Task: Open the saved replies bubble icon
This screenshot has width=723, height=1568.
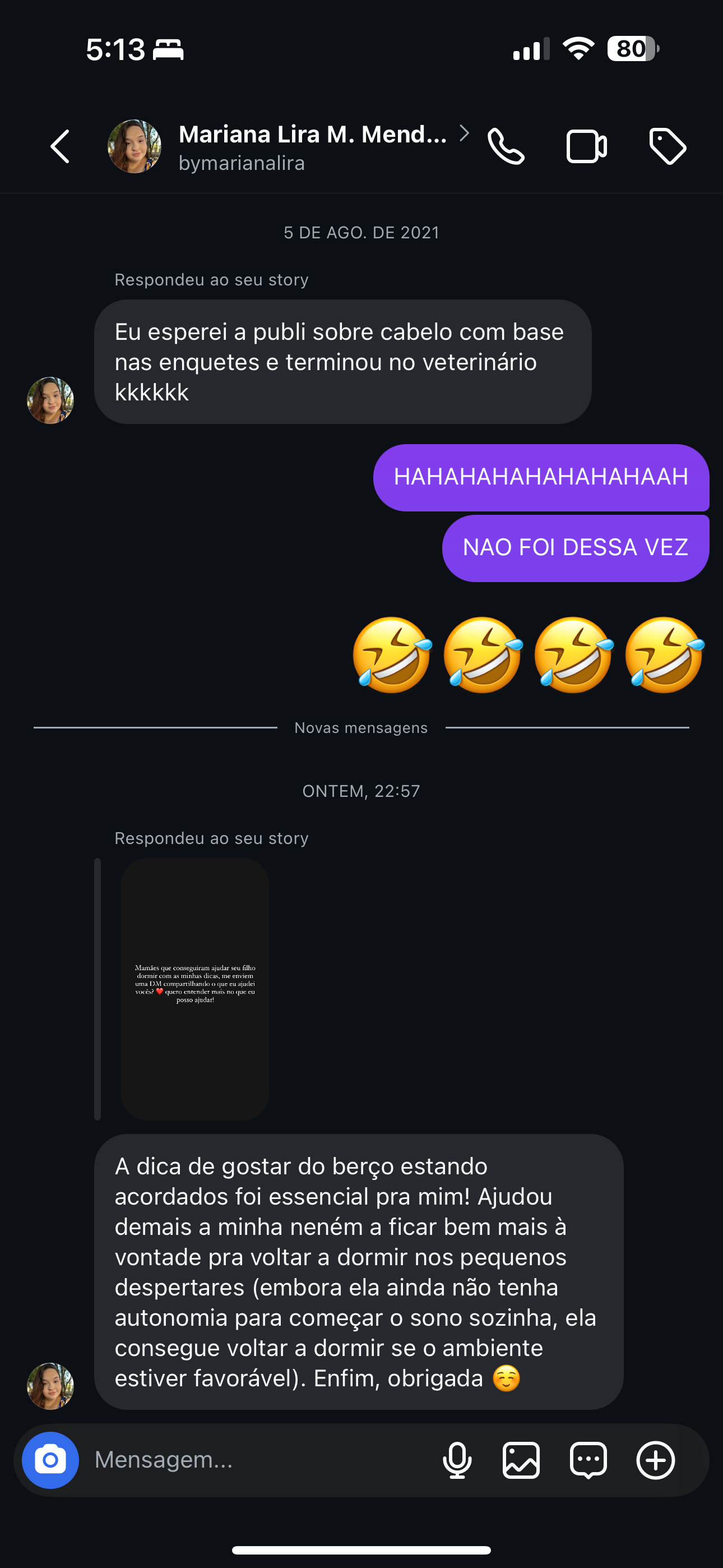Action: coord(588,1460)
